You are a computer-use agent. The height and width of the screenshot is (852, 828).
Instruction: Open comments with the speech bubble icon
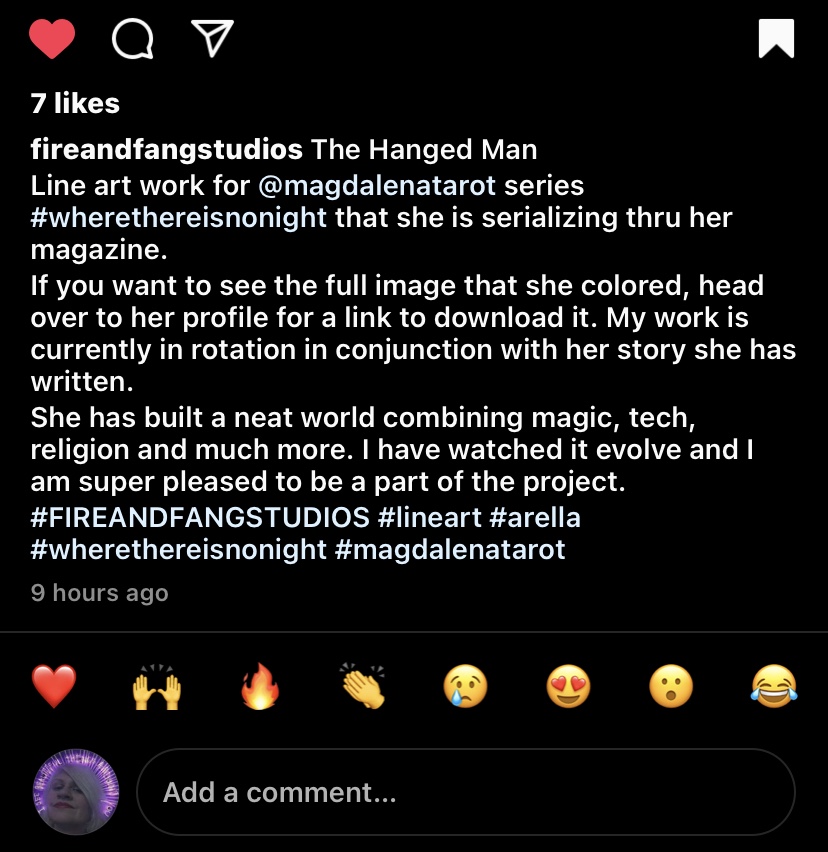click(x=133, y=39)
